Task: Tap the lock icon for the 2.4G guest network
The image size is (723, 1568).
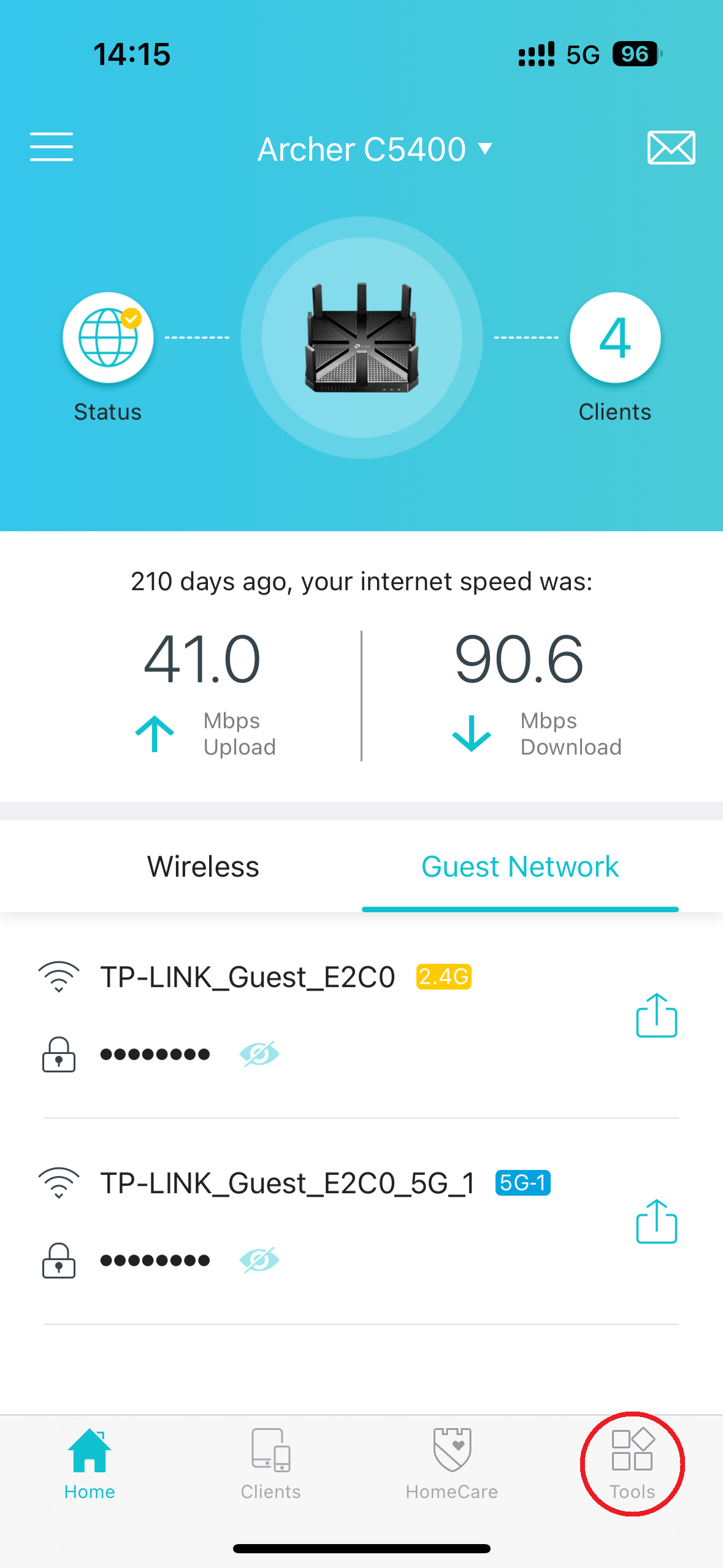Action: 58,1054
